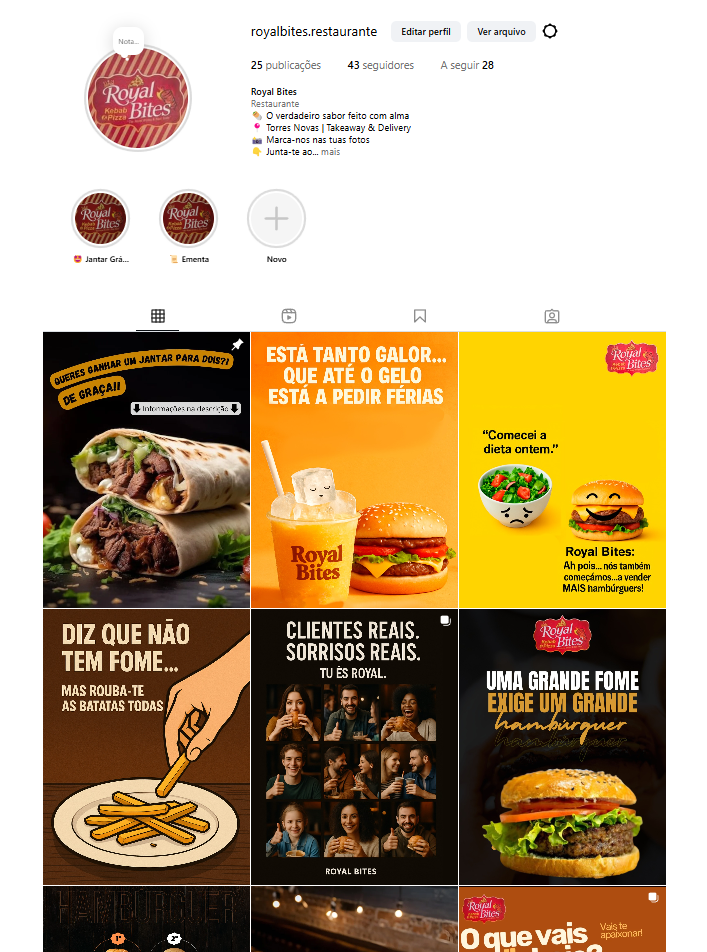Open the Ementa story highlight

coord(189,218)
